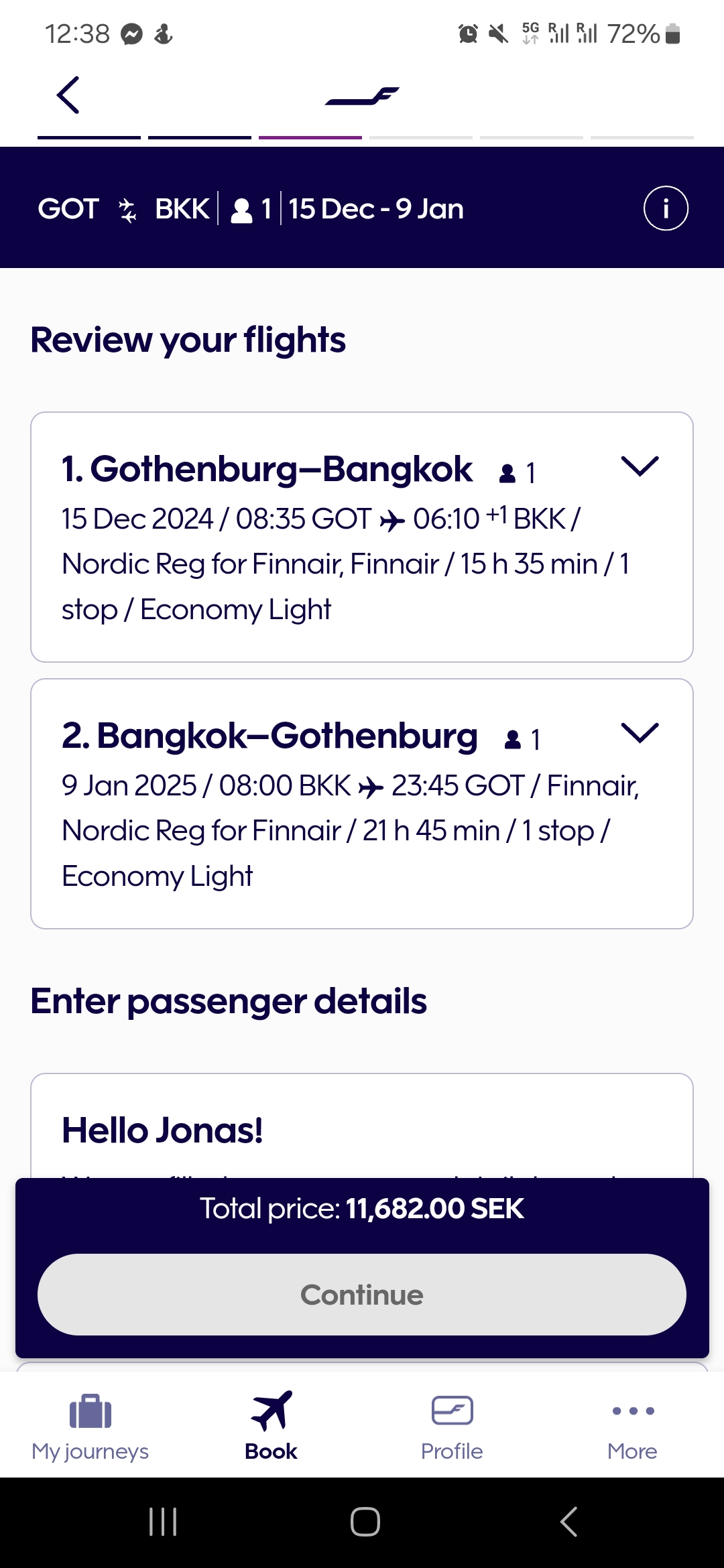Open flight information via the info icon

pos(666,208)
